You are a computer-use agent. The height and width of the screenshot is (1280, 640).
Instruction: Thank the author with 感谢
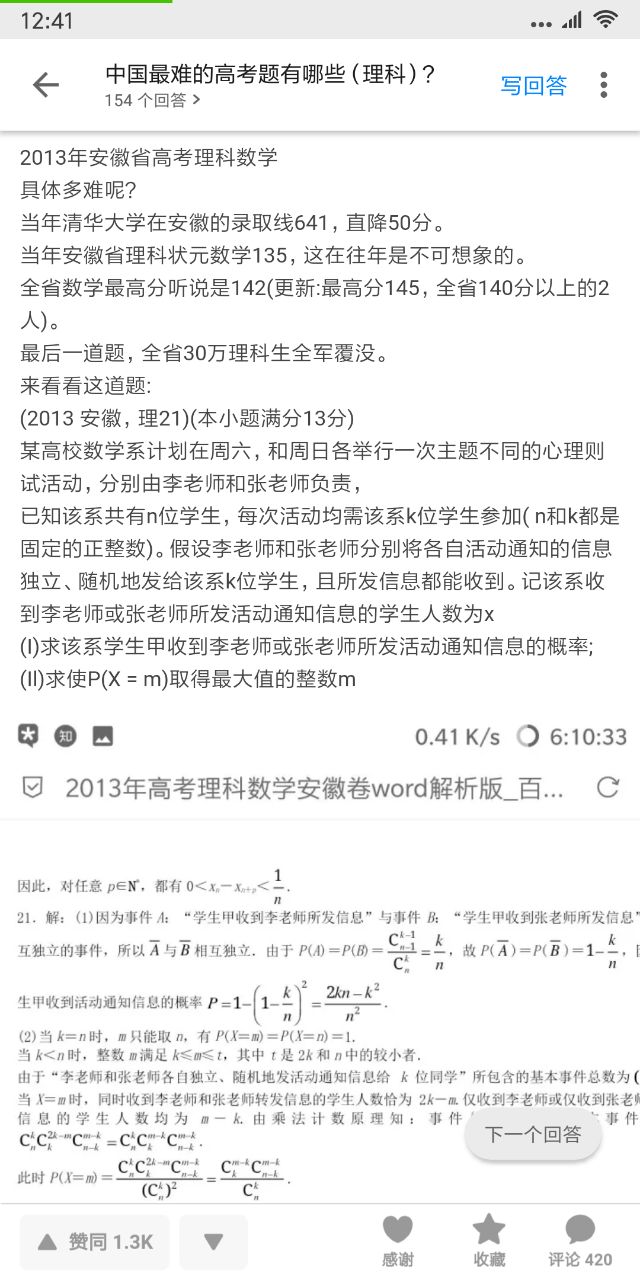pyautogui.click(x=398, y=1242)
